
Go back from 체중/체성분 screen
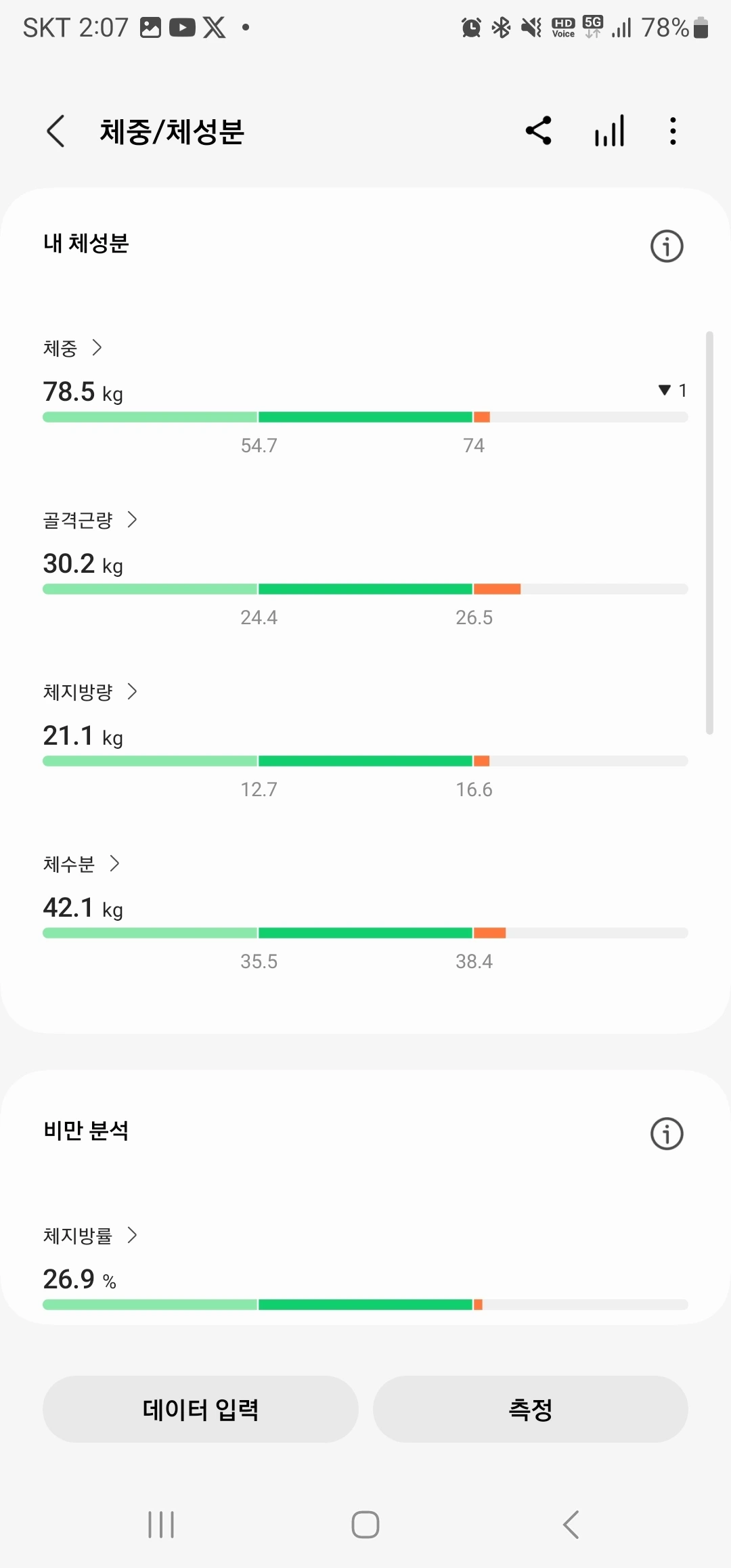(56, 131)
